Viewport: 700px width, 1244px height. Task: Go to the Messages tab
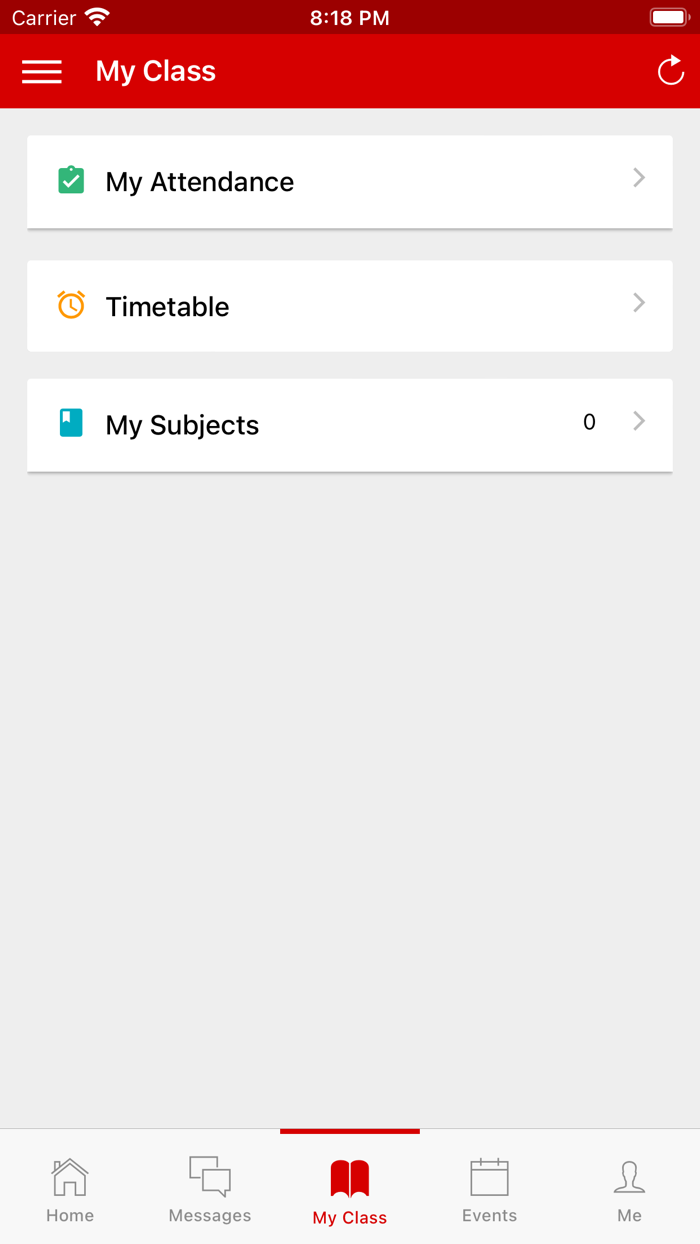click(x=210, y=1189)
